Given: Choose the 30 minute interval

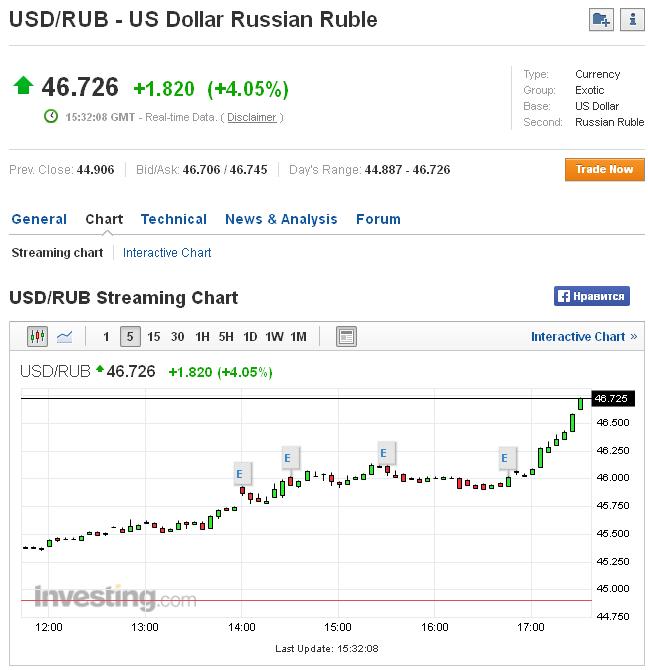Looking at the screenshot, I should [x=177, y=337].
